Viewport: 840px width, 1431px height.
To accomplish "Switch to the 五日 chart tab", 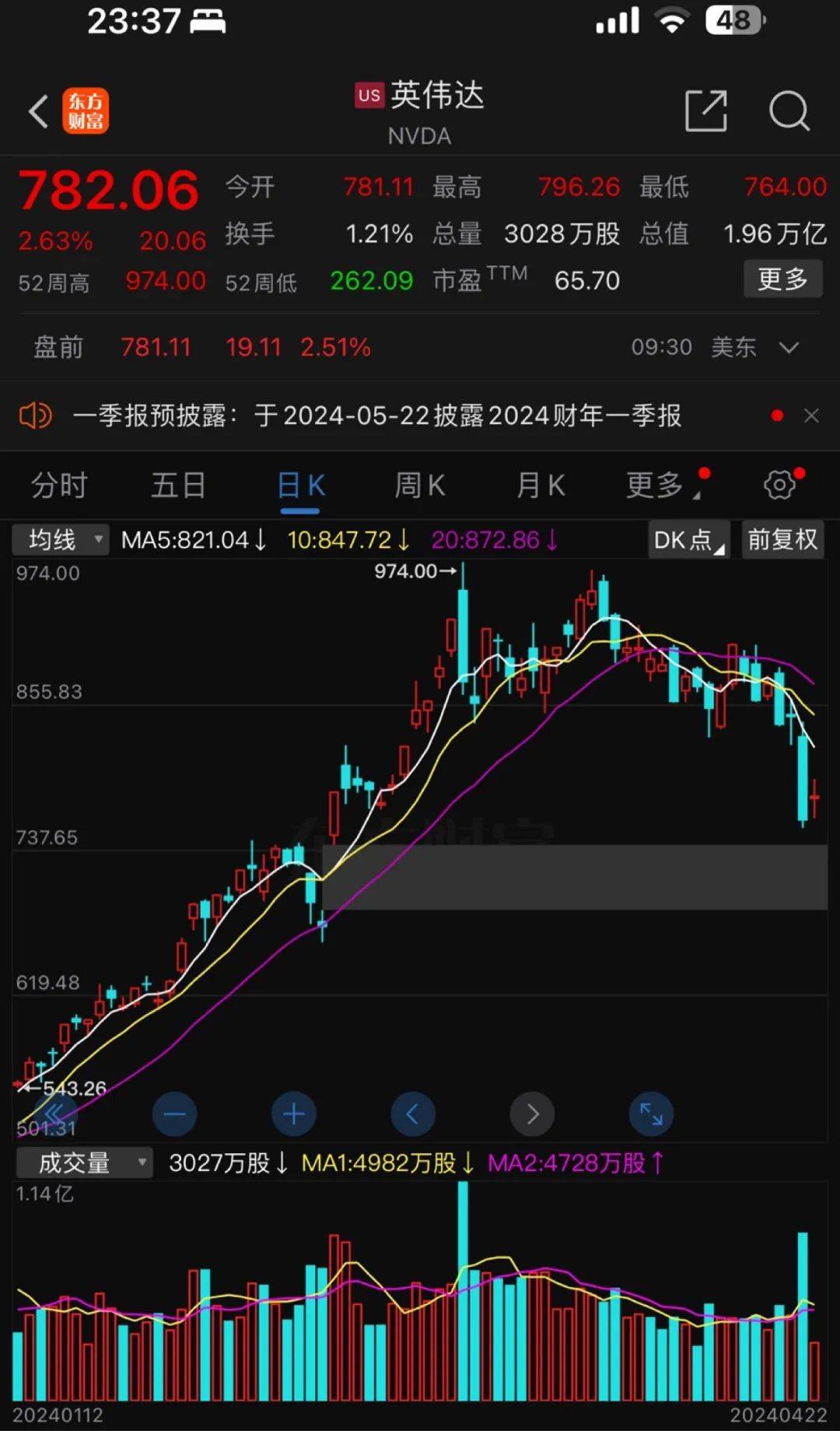I will click(178, 486).
